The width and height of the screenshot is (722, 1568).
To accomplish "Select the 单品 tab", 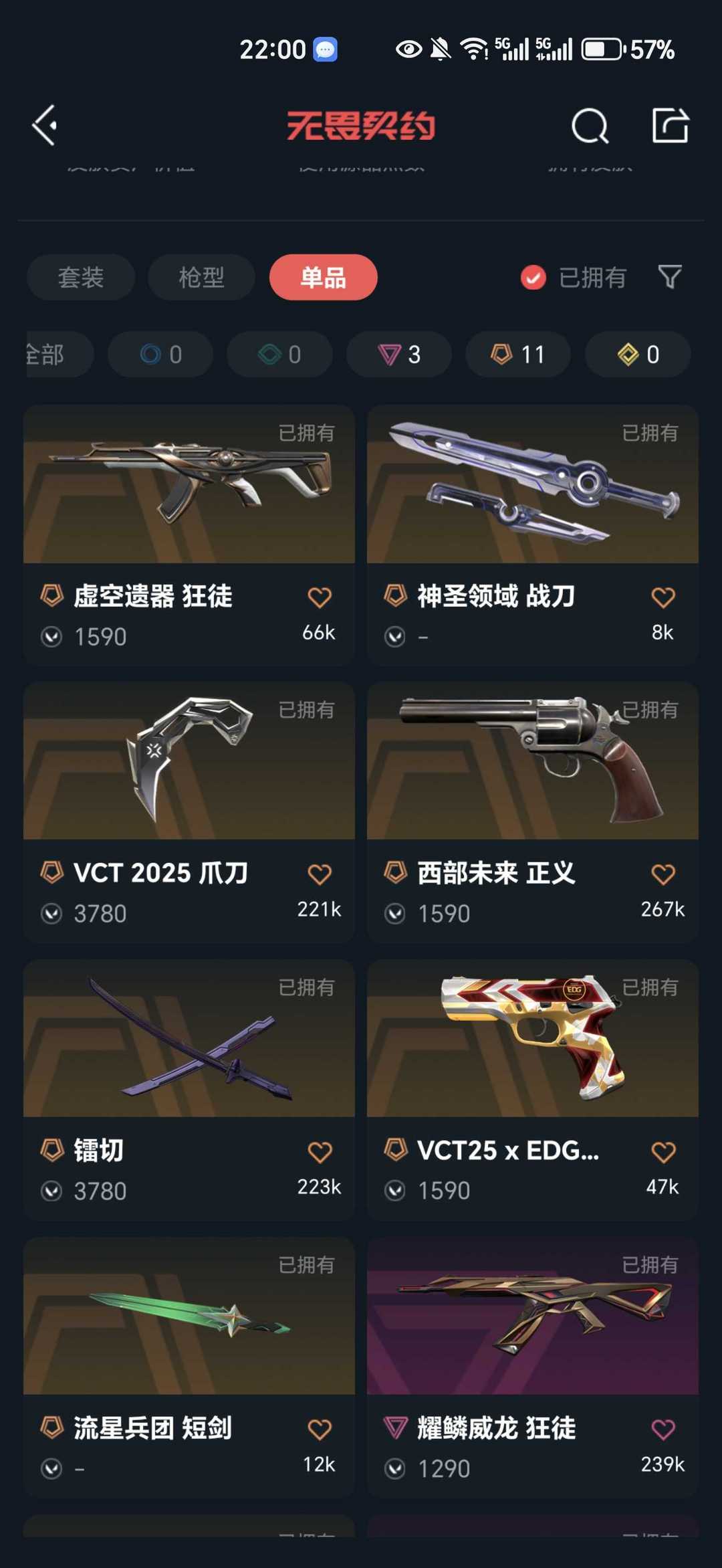I will coord(323,277).
